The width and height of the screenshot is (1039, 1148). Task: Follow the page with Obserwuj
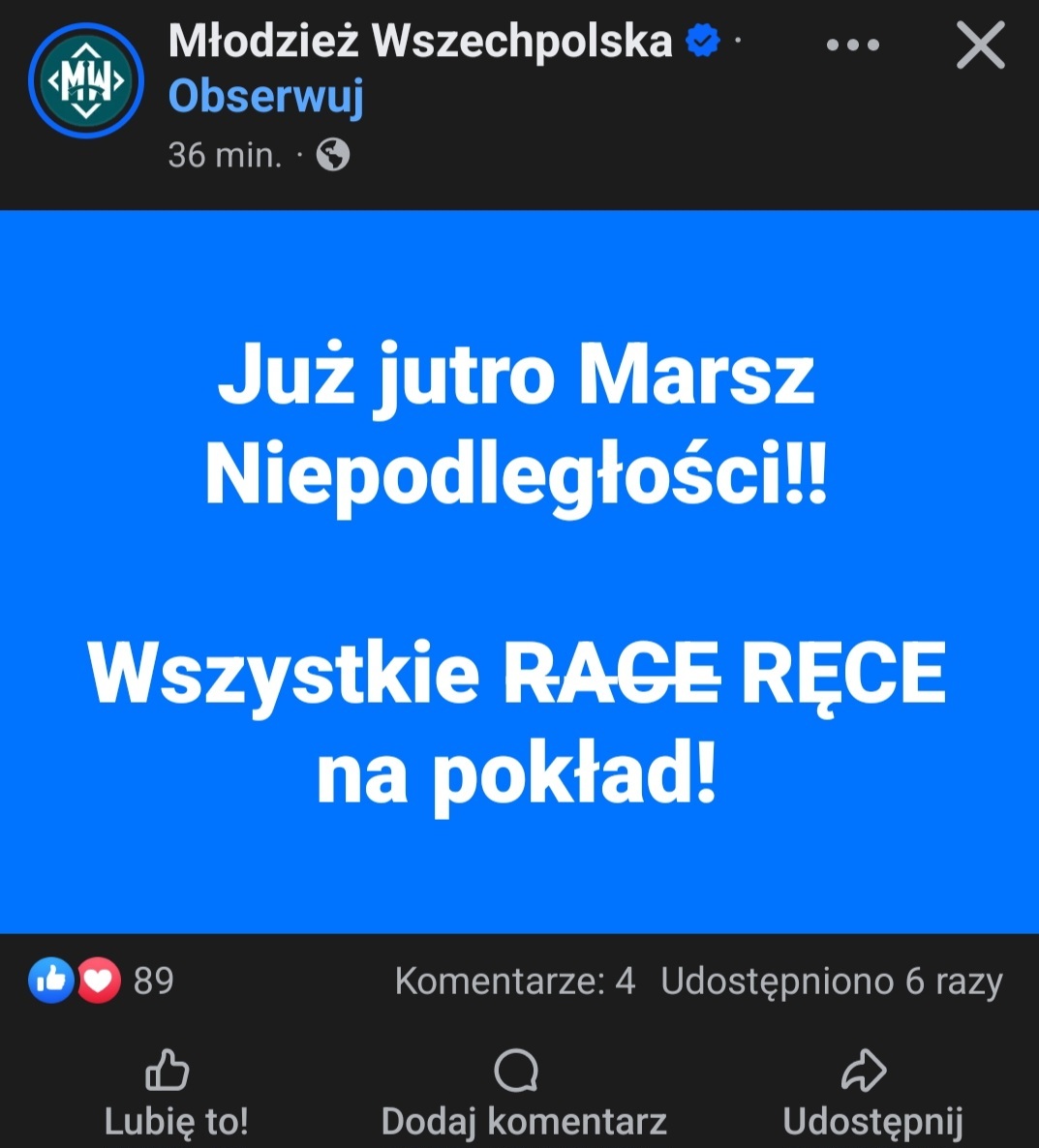266,96
